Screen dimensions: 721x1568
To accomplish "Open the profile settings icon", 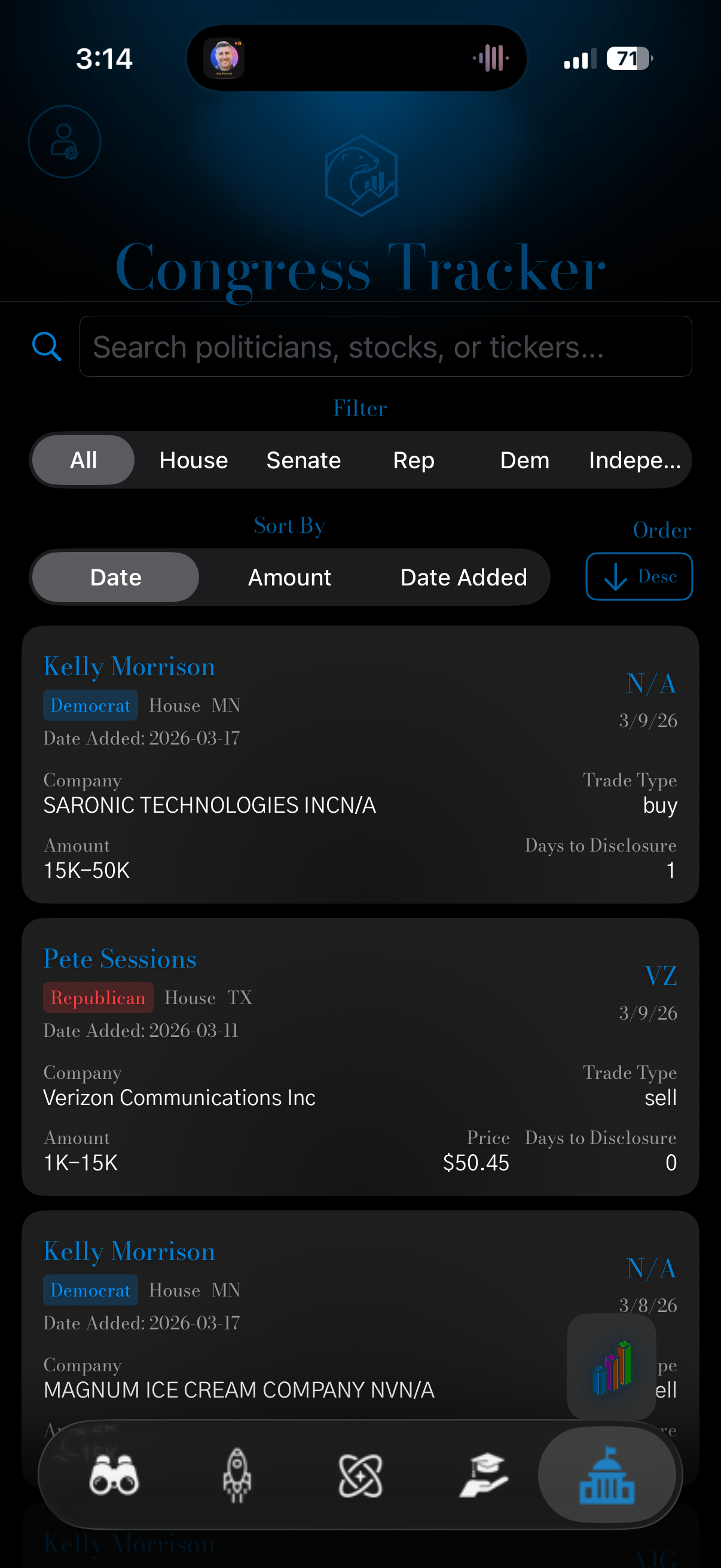I will 64,142.
